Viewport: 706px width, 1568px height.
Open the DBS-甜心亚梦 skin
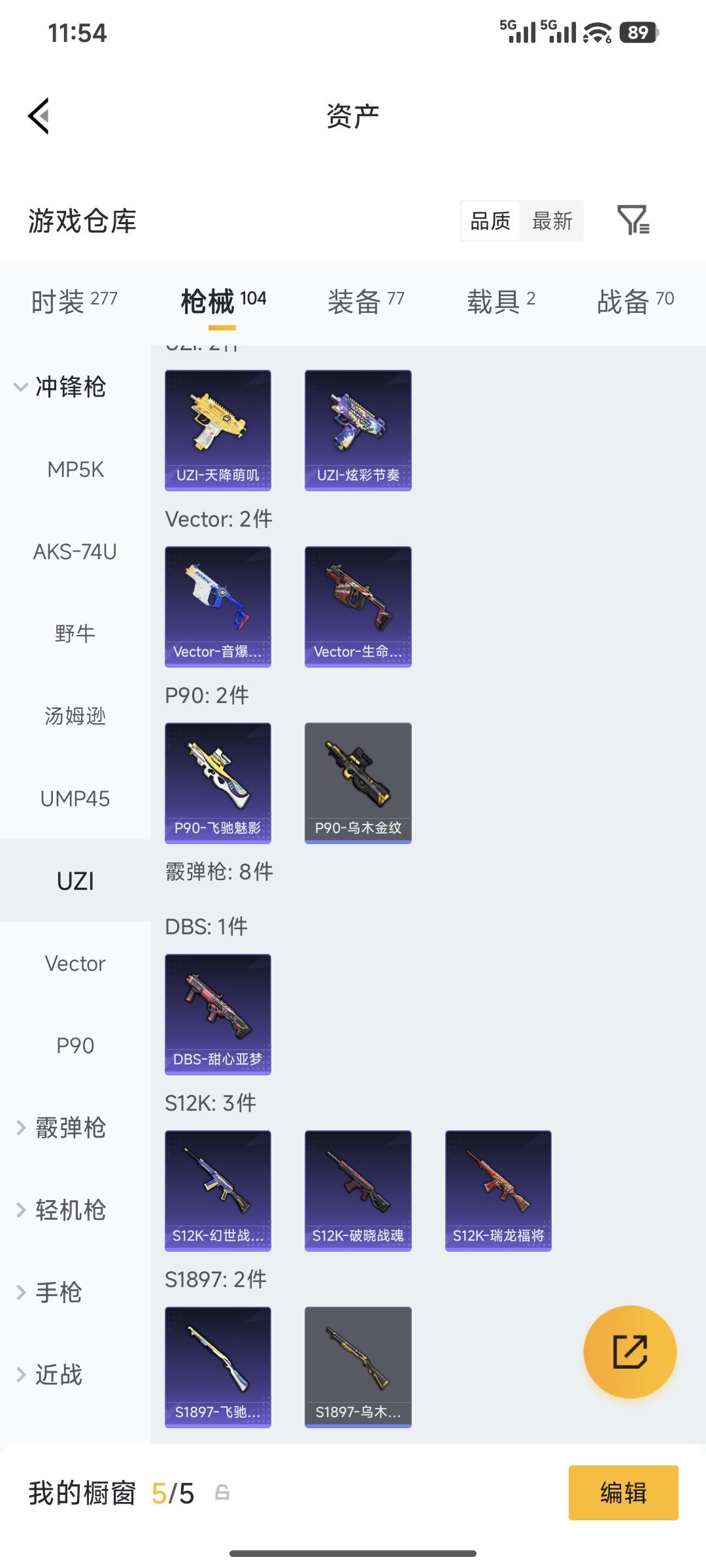click(x=218, y=1014)
